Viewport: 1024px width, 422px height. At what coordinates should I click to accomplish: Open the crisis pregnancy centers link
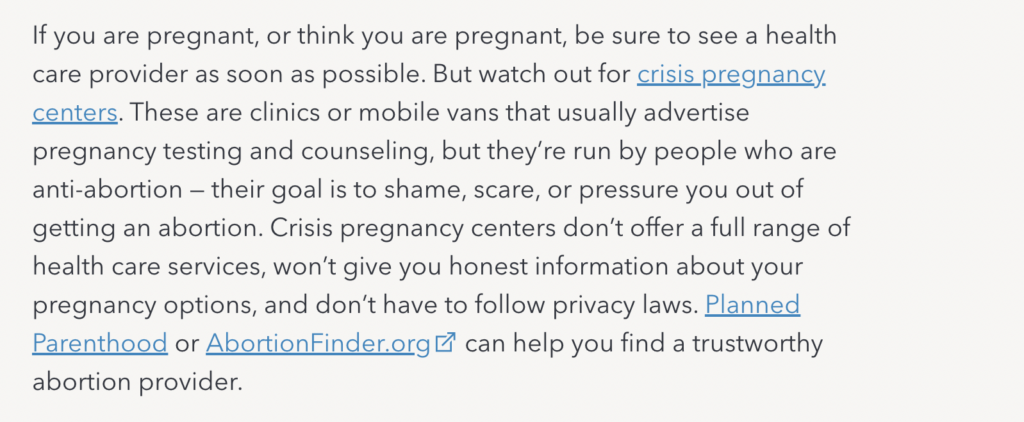731,74
